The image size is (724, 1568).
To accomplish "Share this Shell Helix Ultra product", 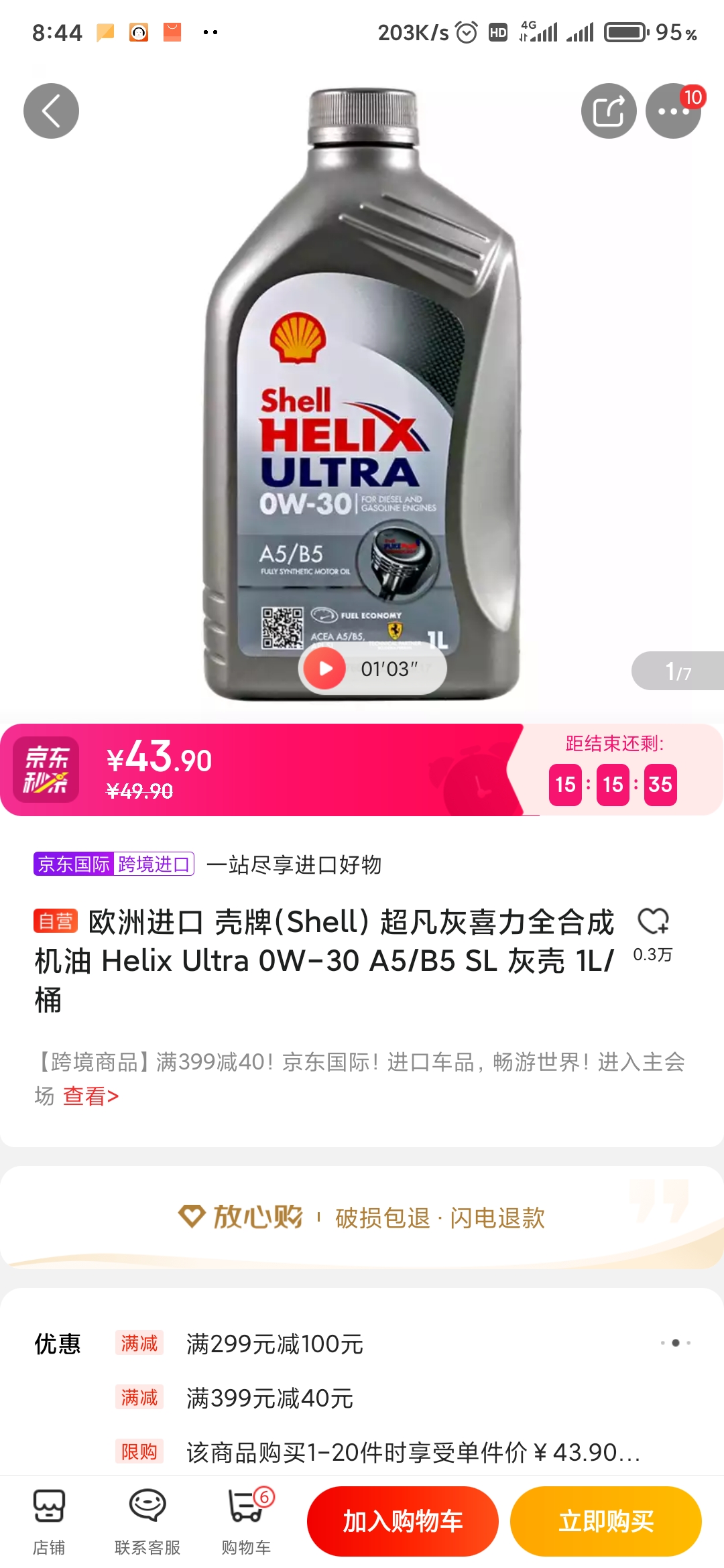I will [x=608, y=111].
